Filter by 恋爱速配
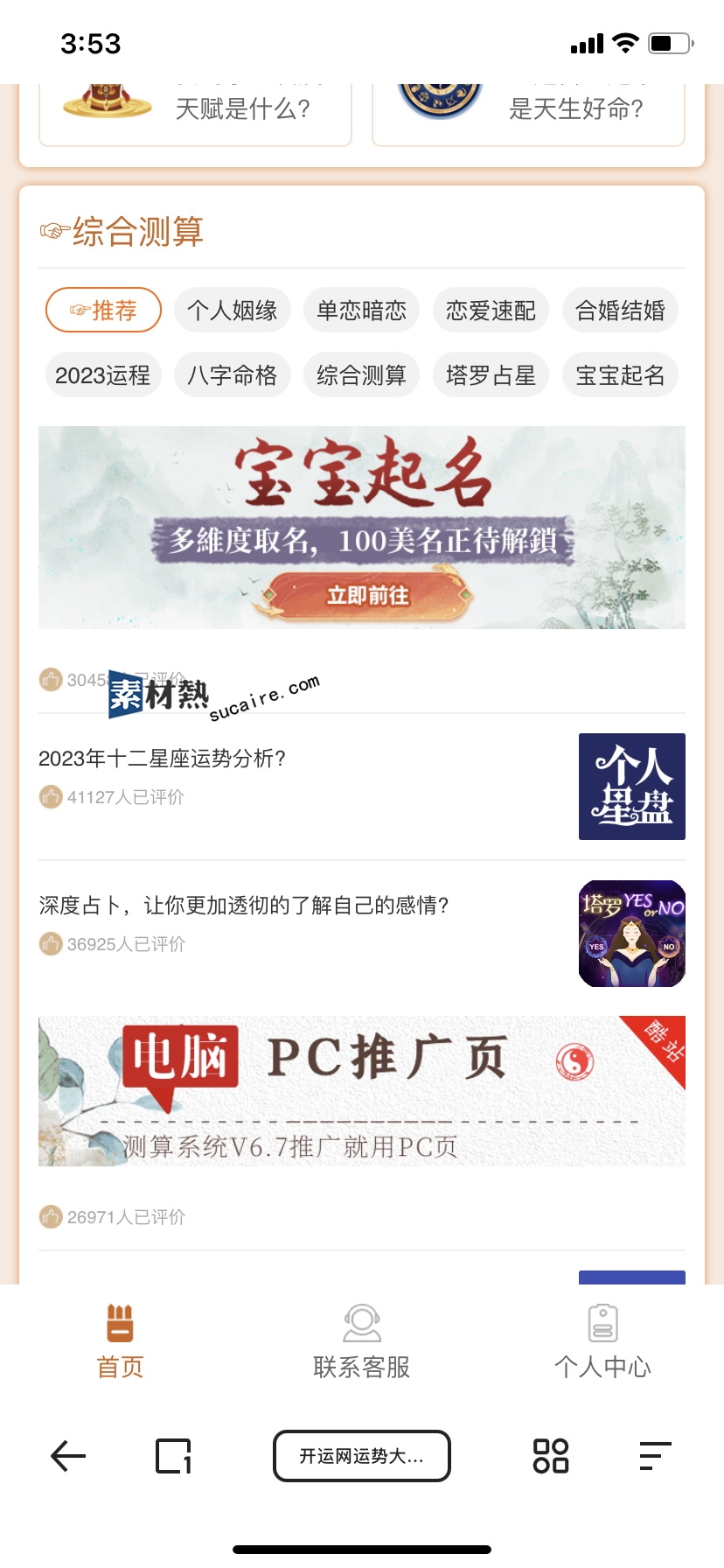Screen dimensions: 724x1568 (x=491, y=310)
